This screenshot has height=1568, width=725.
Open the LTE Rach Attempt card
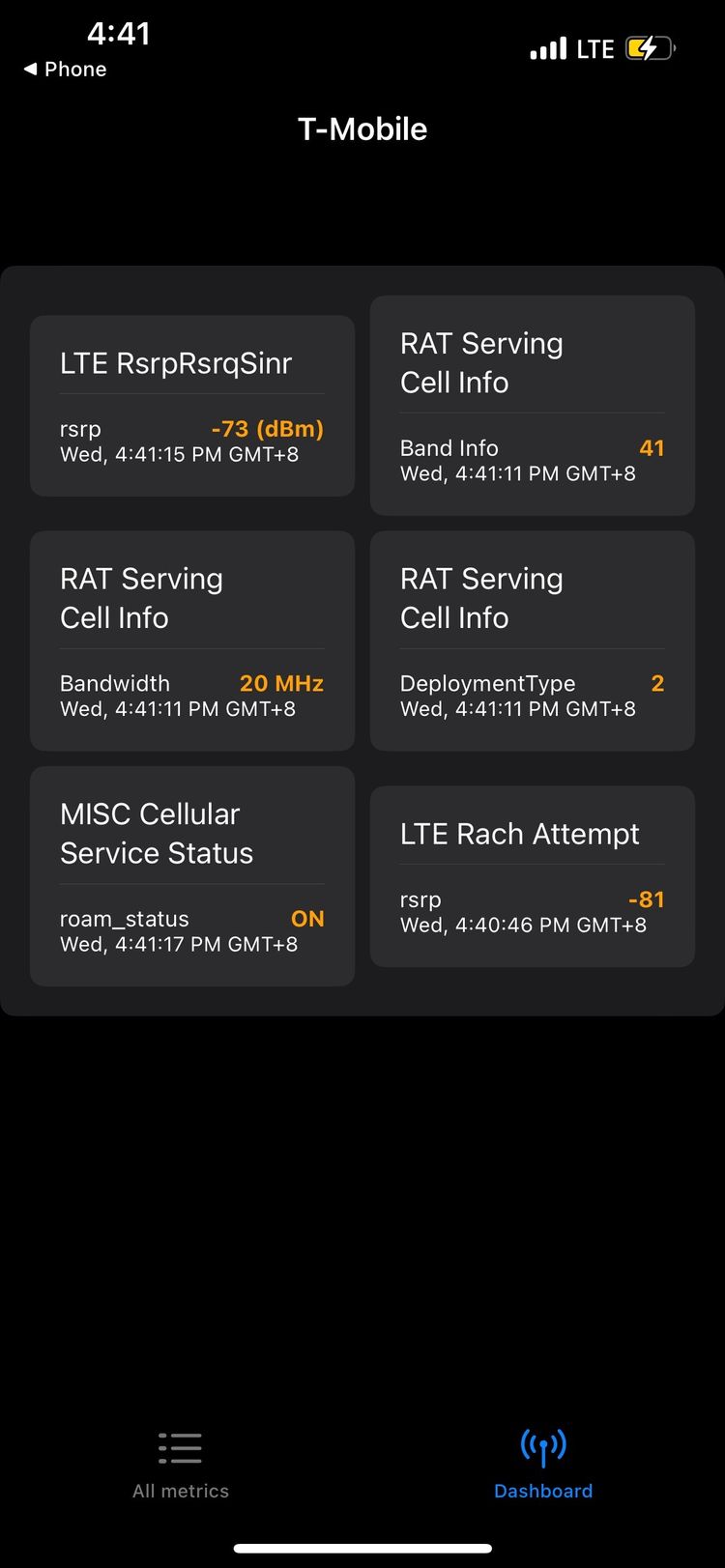(533, 876)
